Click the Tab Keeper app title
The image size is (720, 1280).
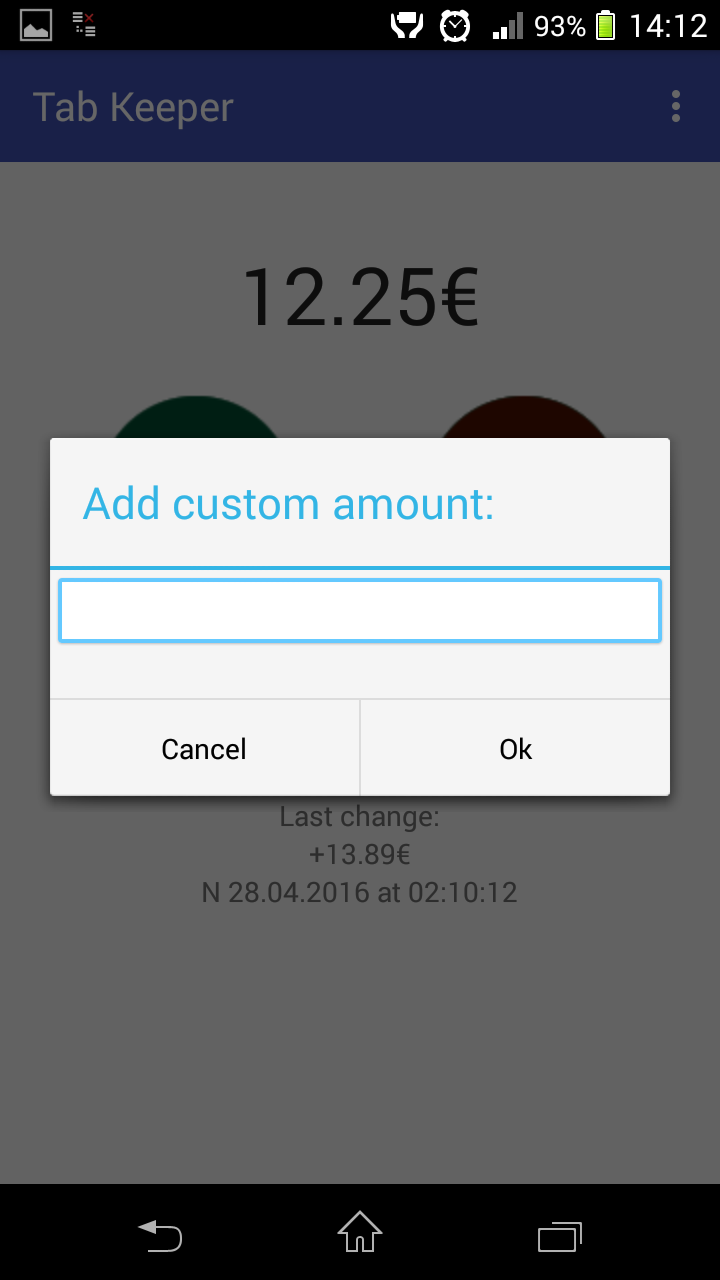pyautogui.click(x=133, y=106)
